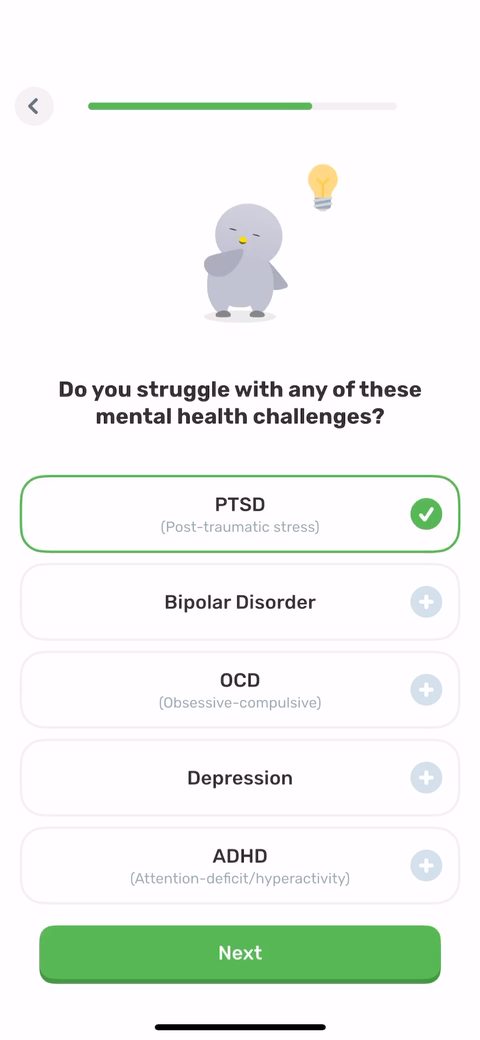Mark ADHD as a challenge
Viewport: 480px width, 1040px height.
[x=240, y=866]
